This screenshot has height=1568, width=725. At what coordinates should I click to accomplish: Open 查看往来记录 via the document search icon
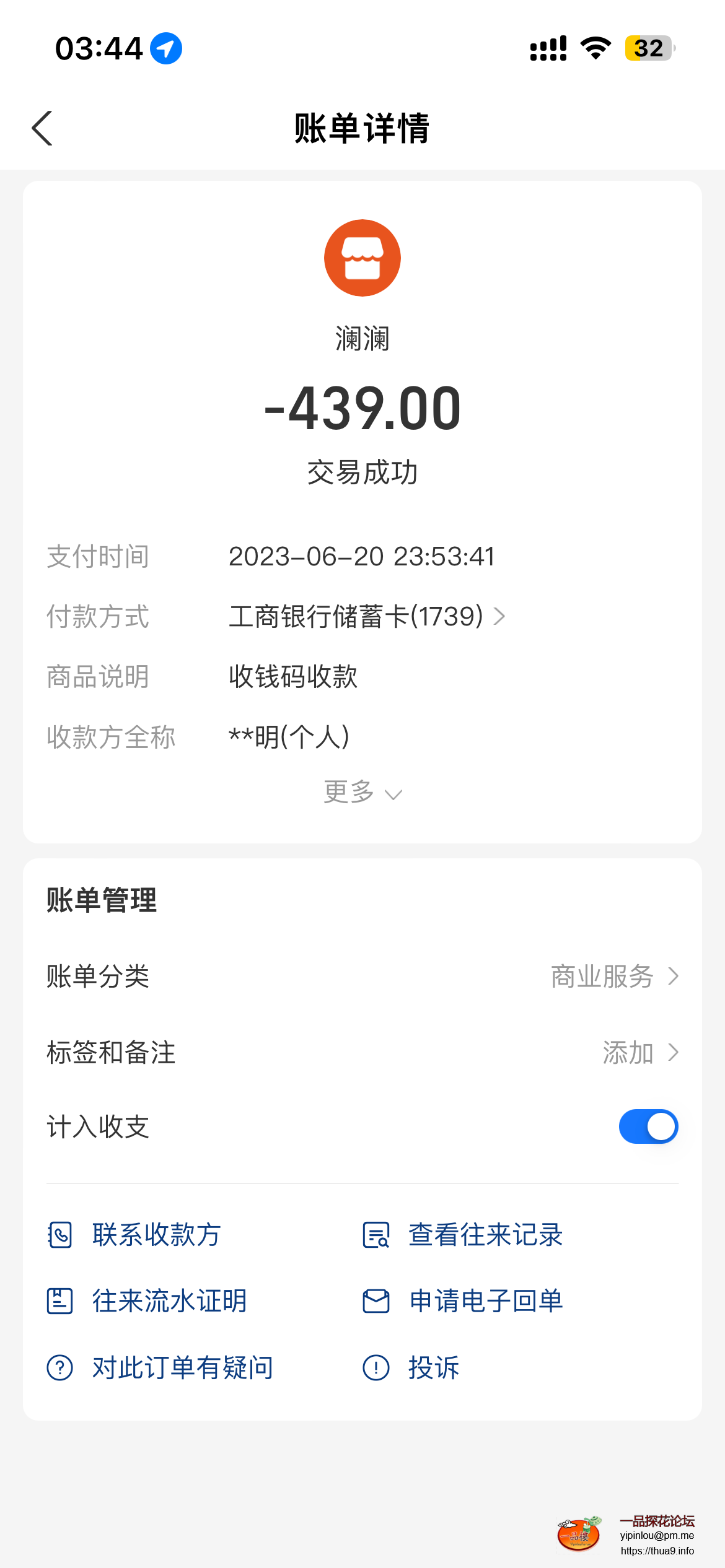point(376,1234)
